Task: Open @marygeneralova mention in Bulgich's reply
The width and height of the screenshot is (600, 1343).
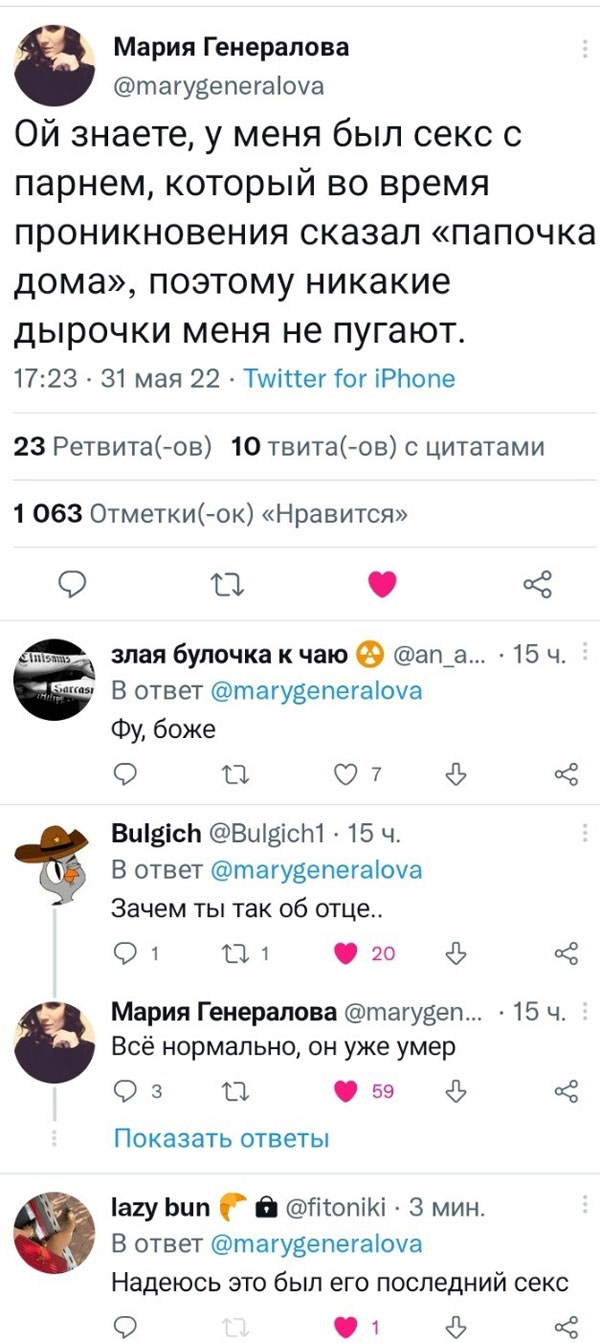Action: point(315,870)
